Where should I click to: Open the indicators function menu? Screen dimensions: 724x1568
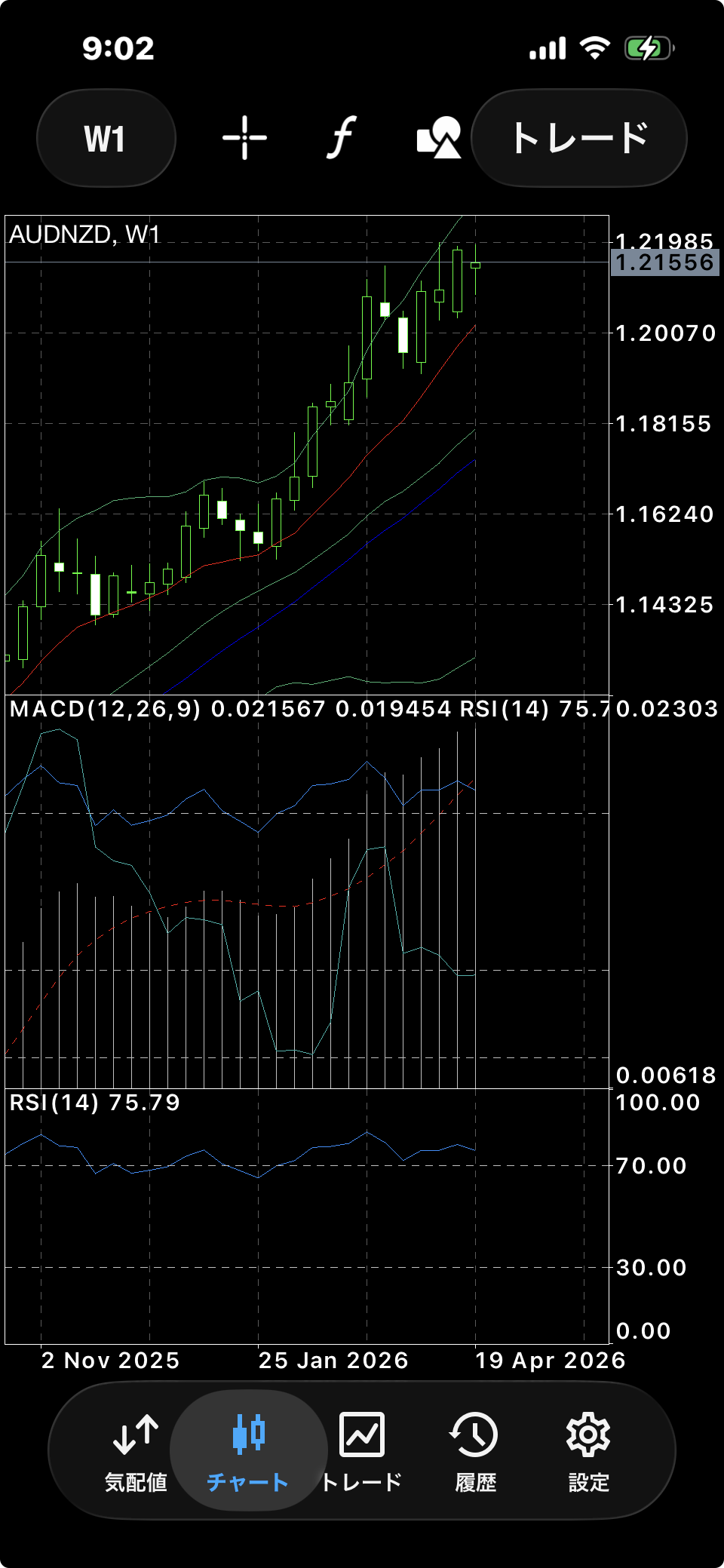click(342, 138)
